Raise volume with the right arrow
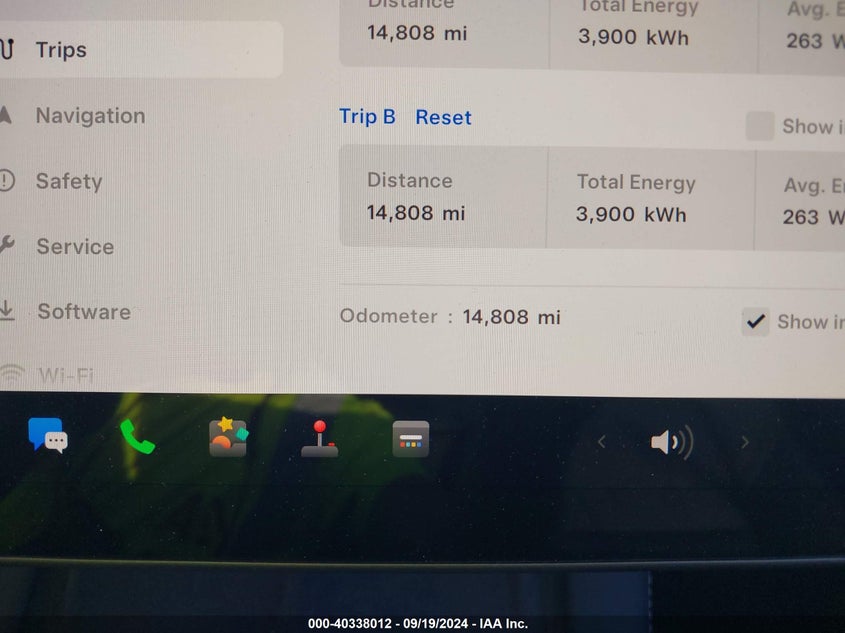Image resolution: width=845 pixels, height=633 pixels. pyautogui.click(x=744, y=442)
